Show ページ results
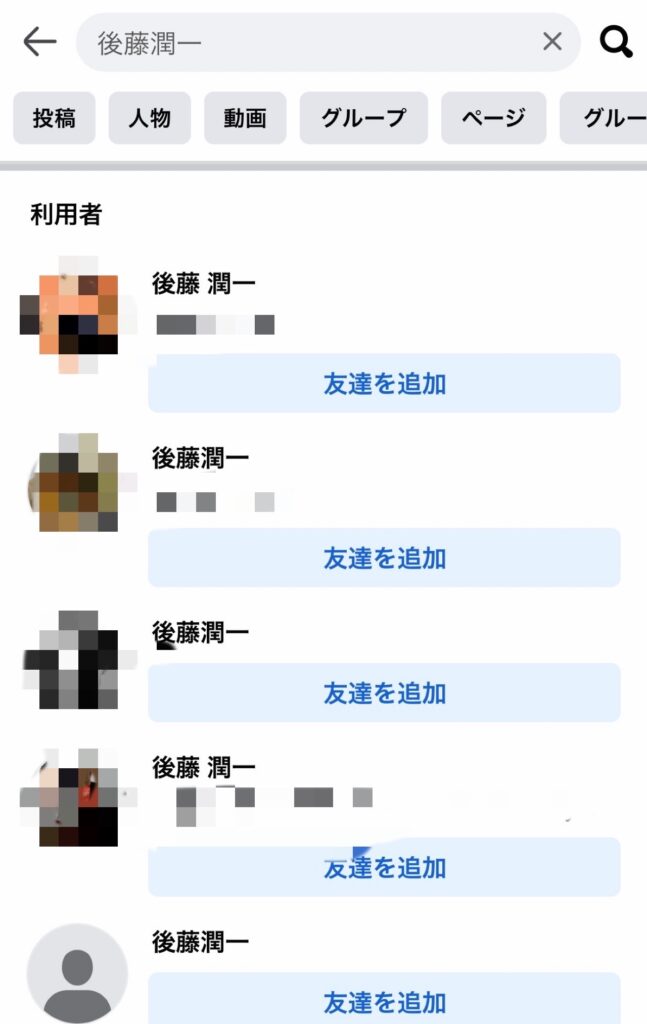 point(493,118)
